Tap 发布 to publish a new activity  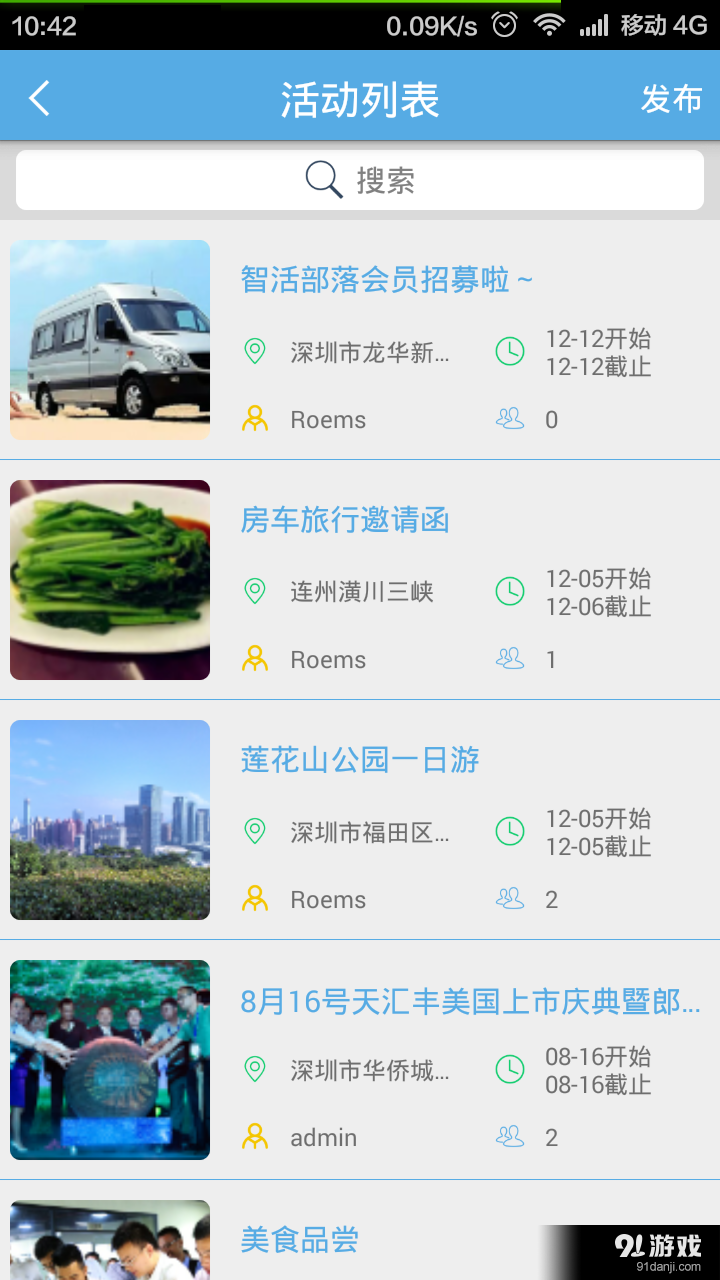click(x=672, y=96)
